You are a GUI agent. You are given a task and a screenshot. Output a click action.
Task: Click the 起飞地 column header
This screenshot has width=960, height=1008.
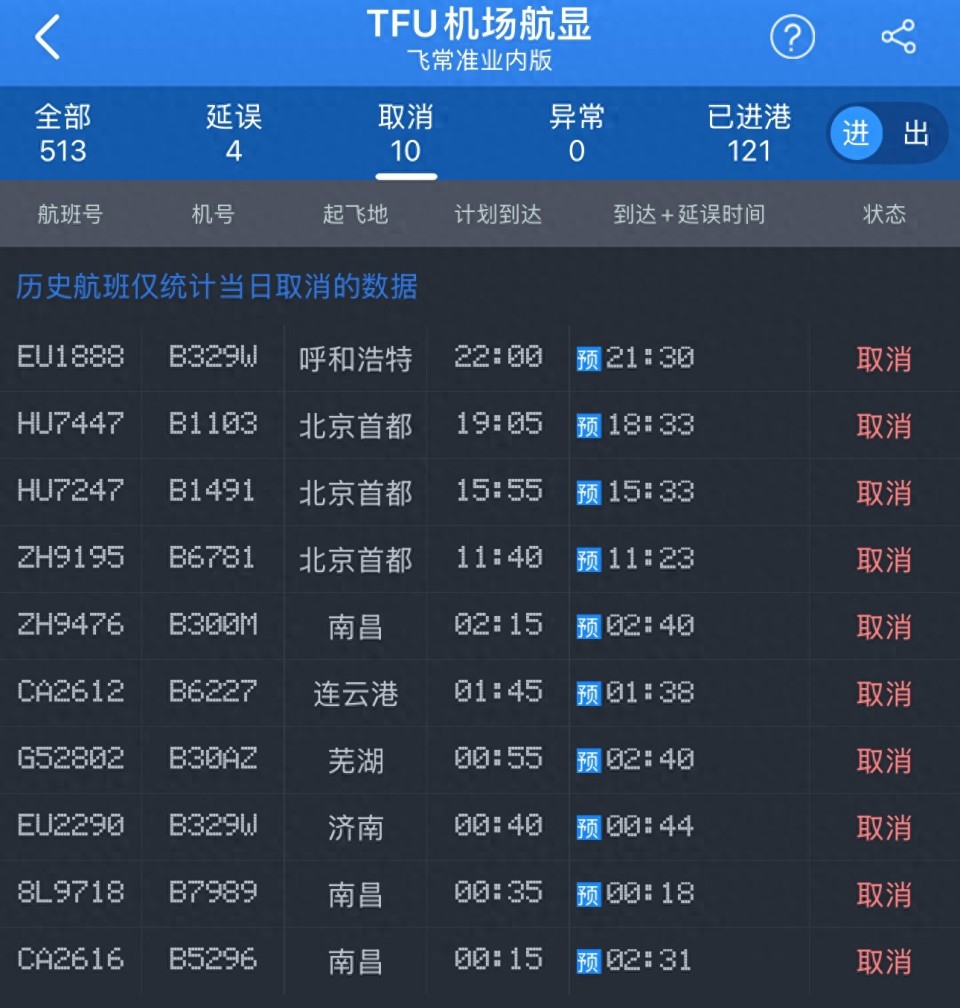[356, 214]
